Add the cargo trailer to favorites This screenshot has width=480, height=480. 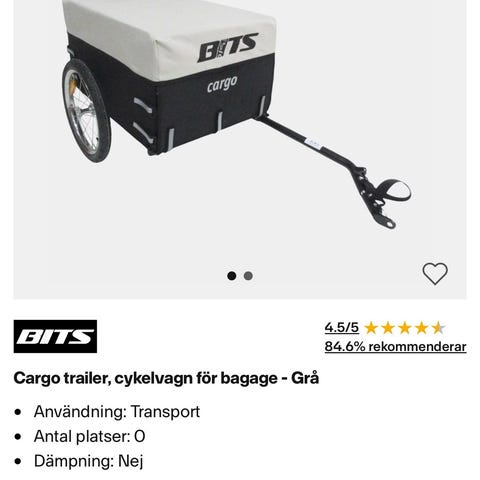tap(435, 274)
